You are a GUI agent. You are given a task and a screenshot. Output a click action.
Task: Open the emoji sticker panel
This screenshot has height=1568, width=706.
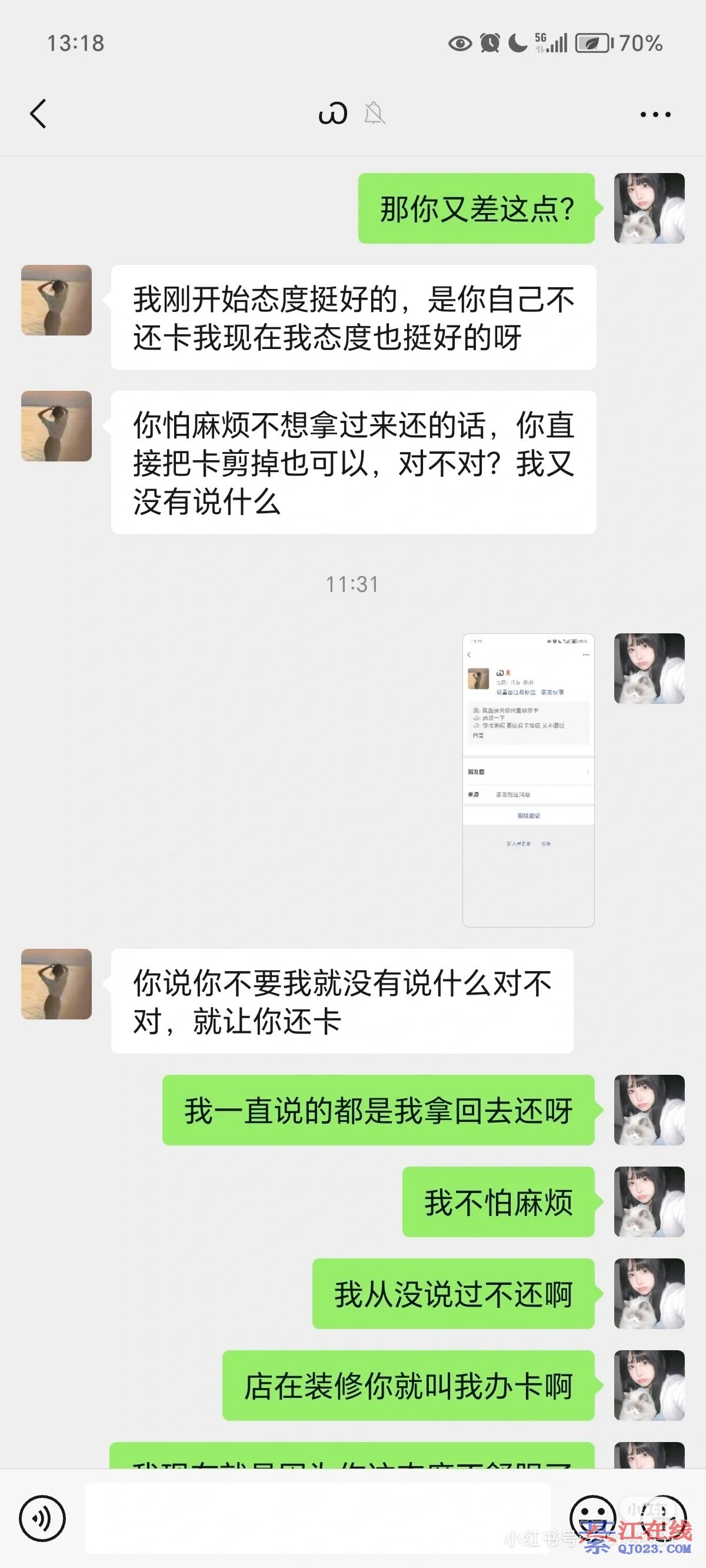(592, 1517)
